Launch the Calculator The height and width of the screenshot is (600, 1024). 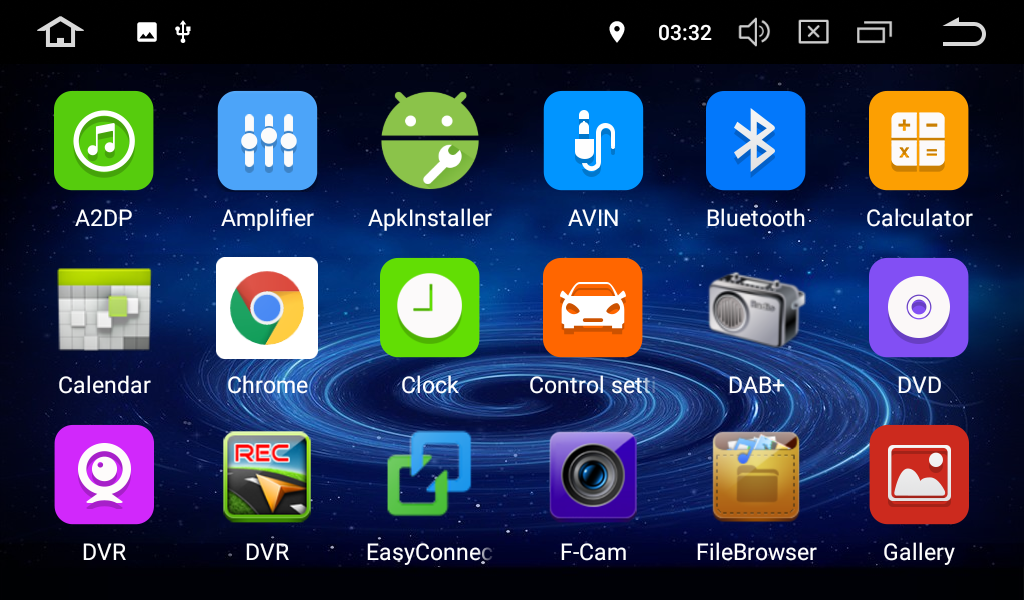[x=918, y=141]
